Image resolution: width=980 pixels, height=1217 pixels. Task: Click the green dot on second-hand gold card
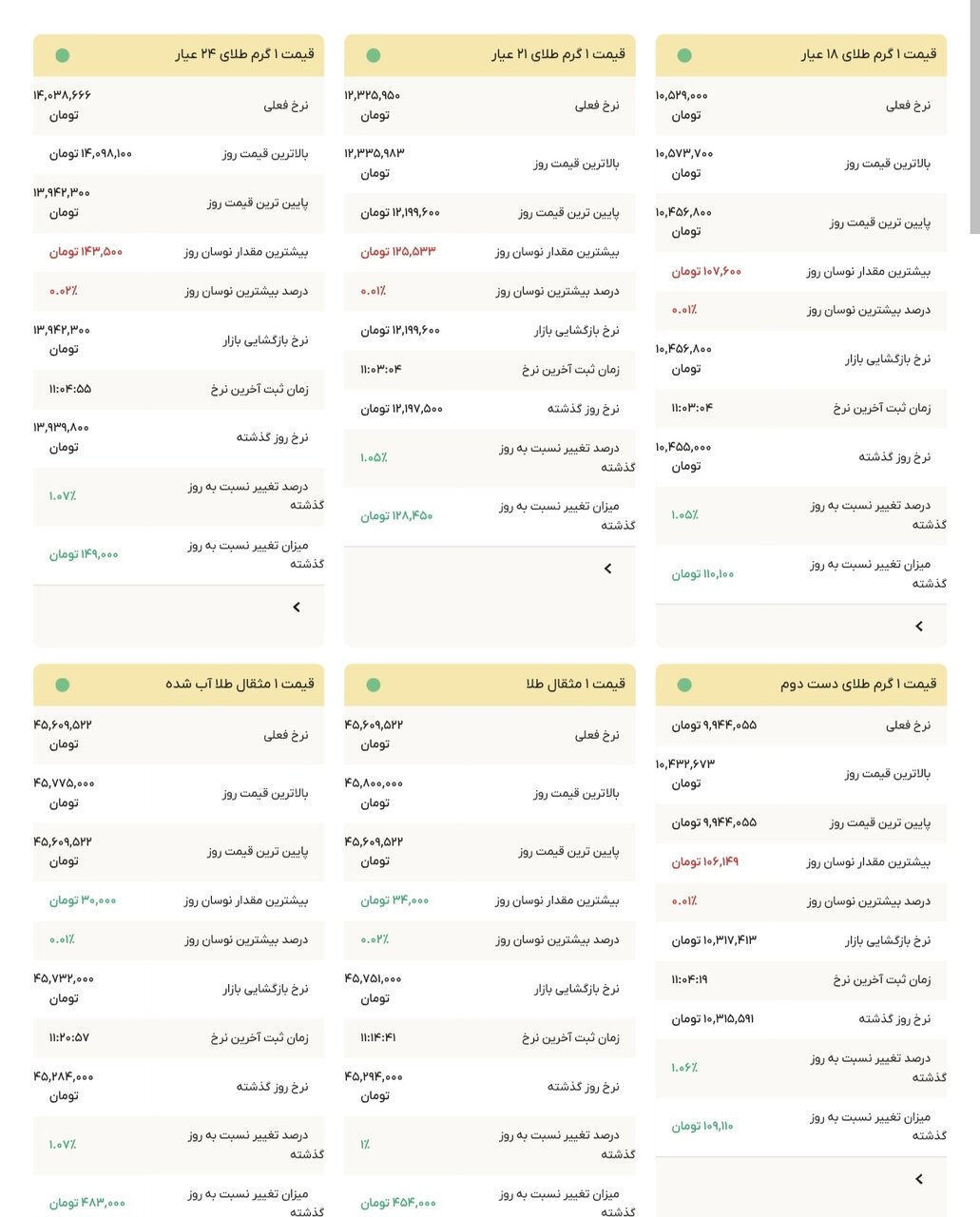coord(683,684)
